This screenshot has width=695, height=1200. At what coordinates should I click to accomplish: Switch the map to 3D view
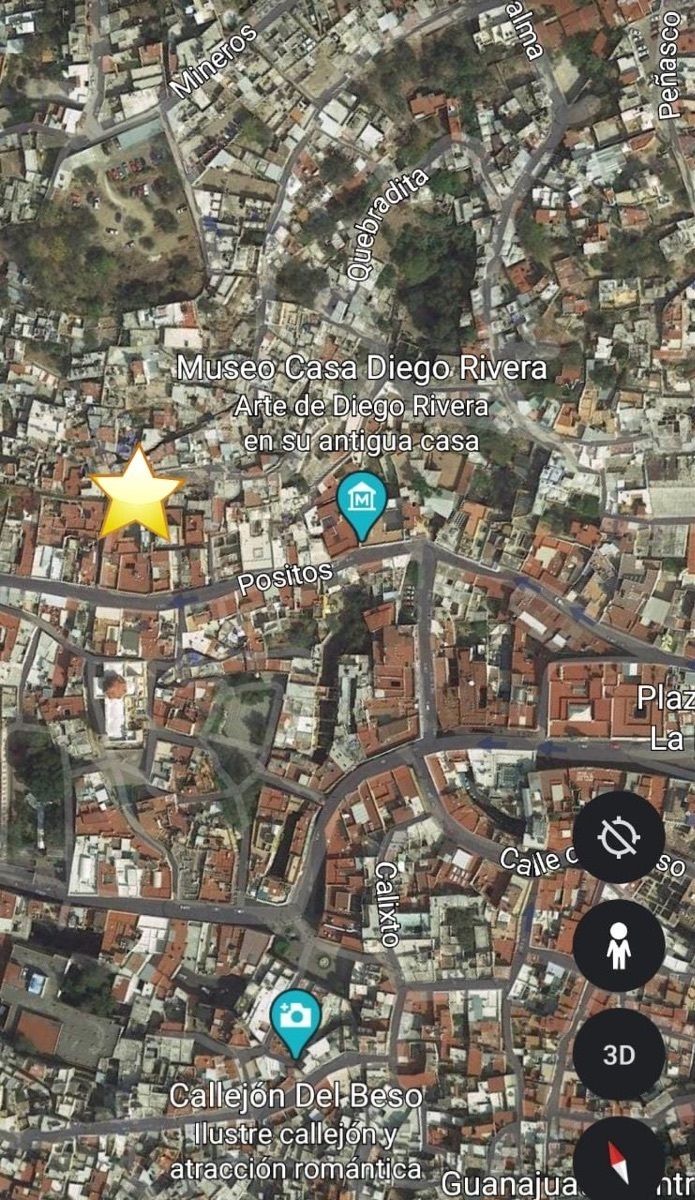click(618, 1055)
